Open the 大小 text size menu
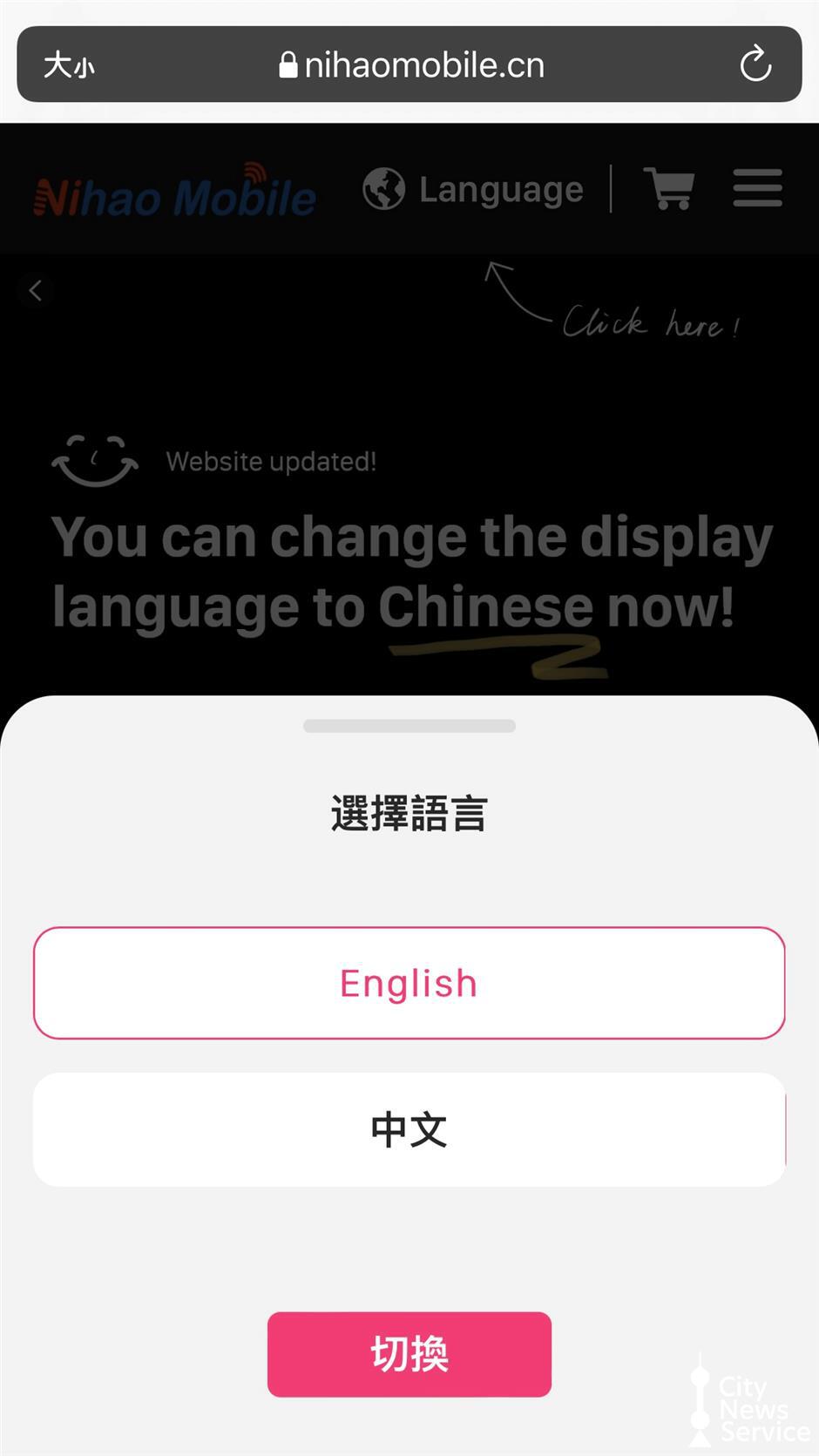 (68, 64)
